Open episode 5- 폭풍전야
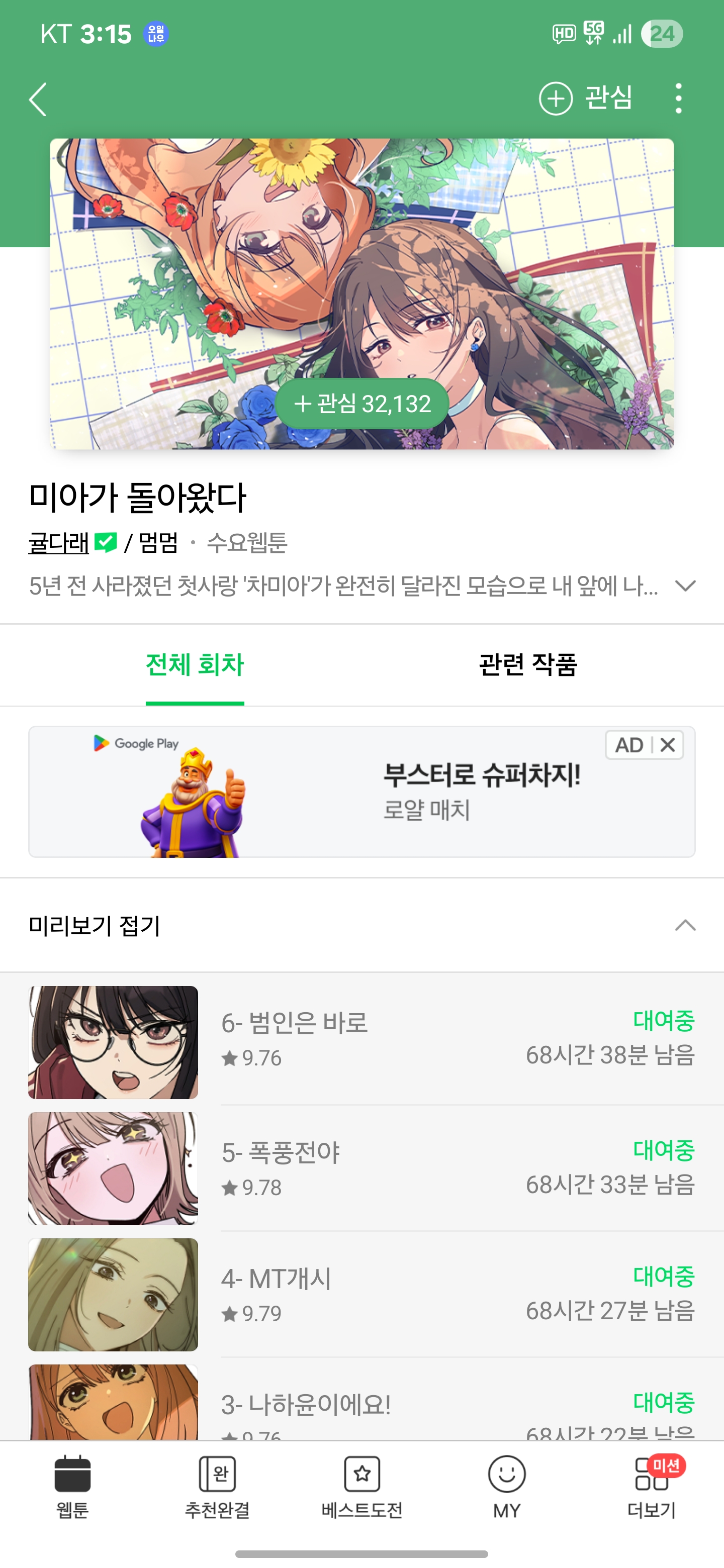 point(361,1168)
